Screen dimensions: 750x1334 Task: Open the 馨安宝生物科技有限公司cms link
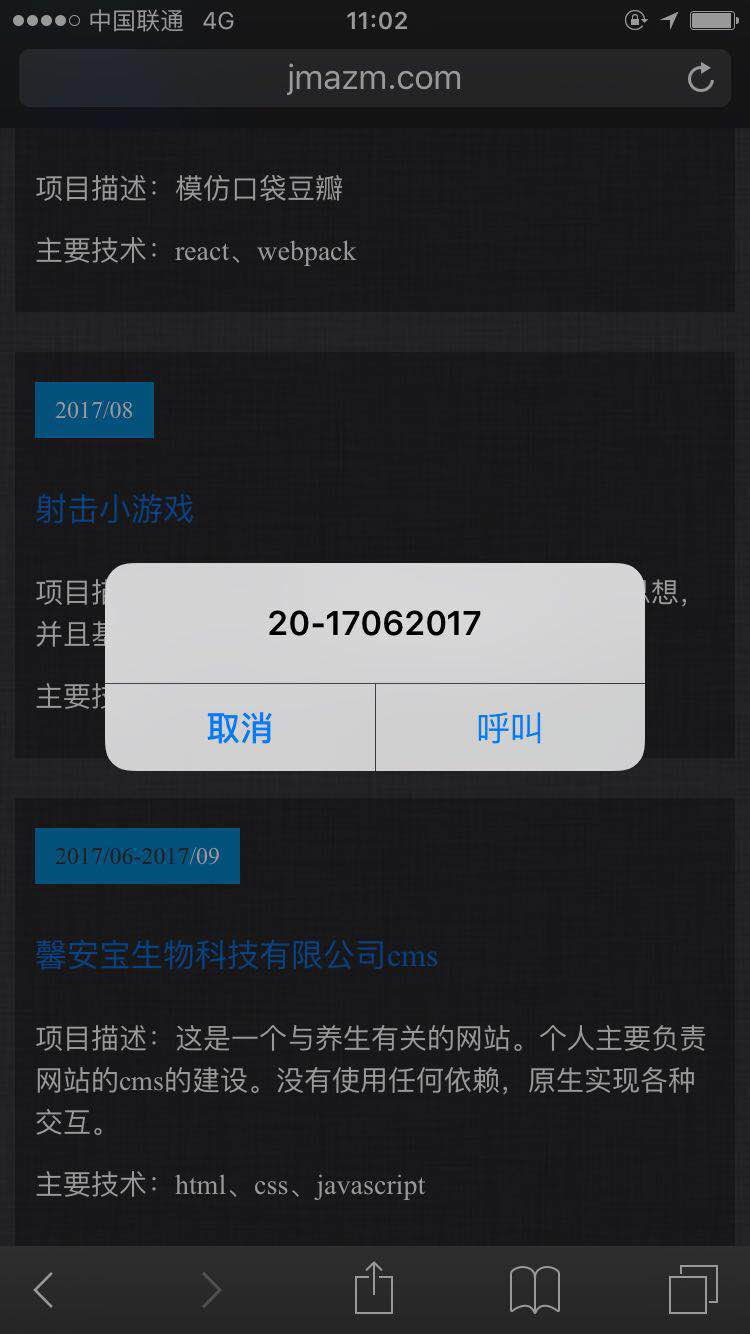tap(236, 956)
